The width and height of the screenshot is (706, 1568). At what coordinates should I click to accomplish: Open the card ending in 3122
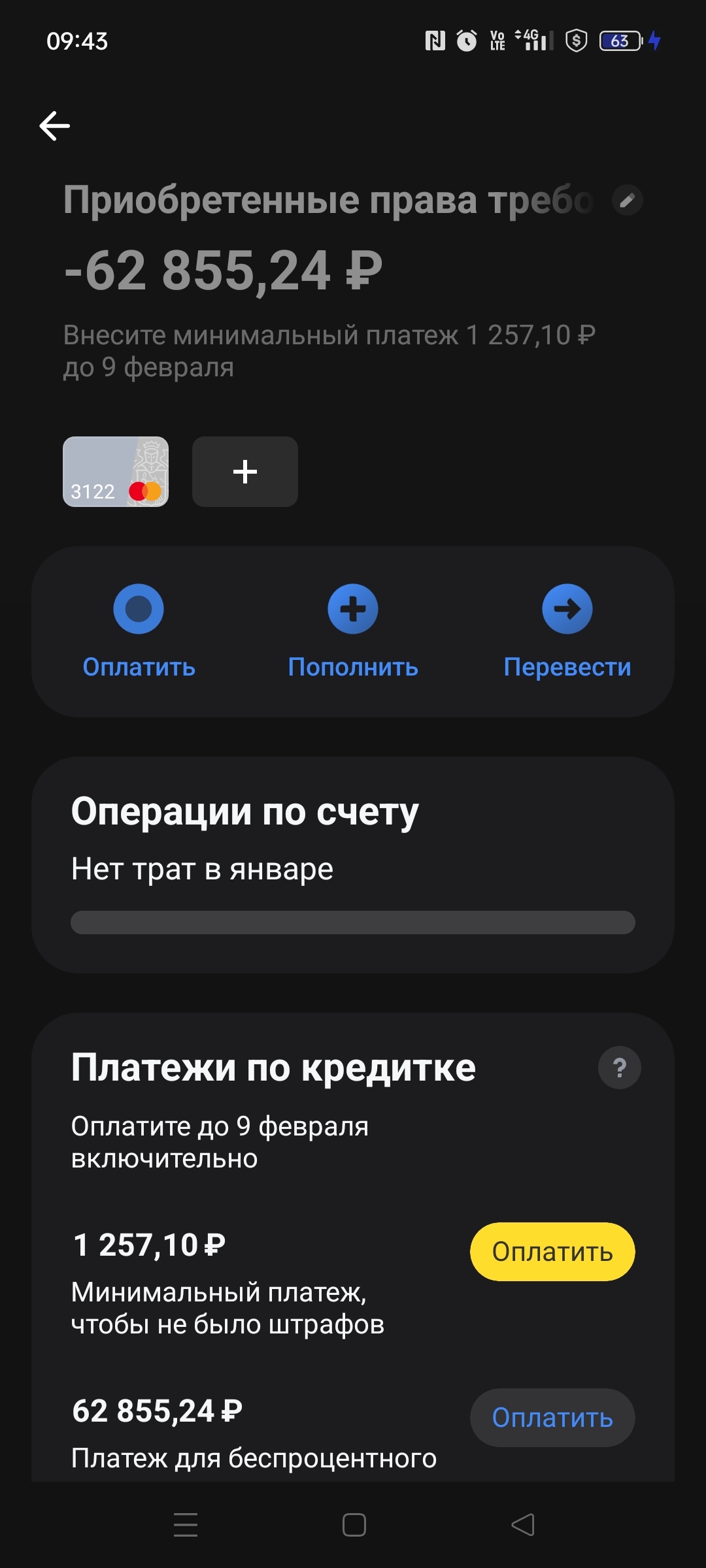(x=116, y=472)
